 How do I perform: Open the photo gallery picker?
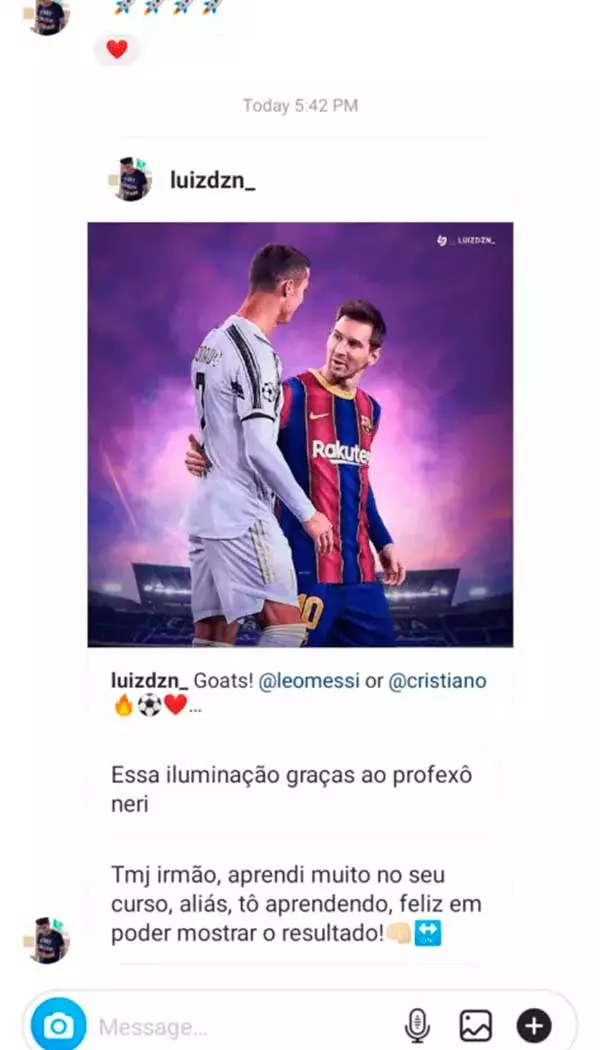point(476,1026)
